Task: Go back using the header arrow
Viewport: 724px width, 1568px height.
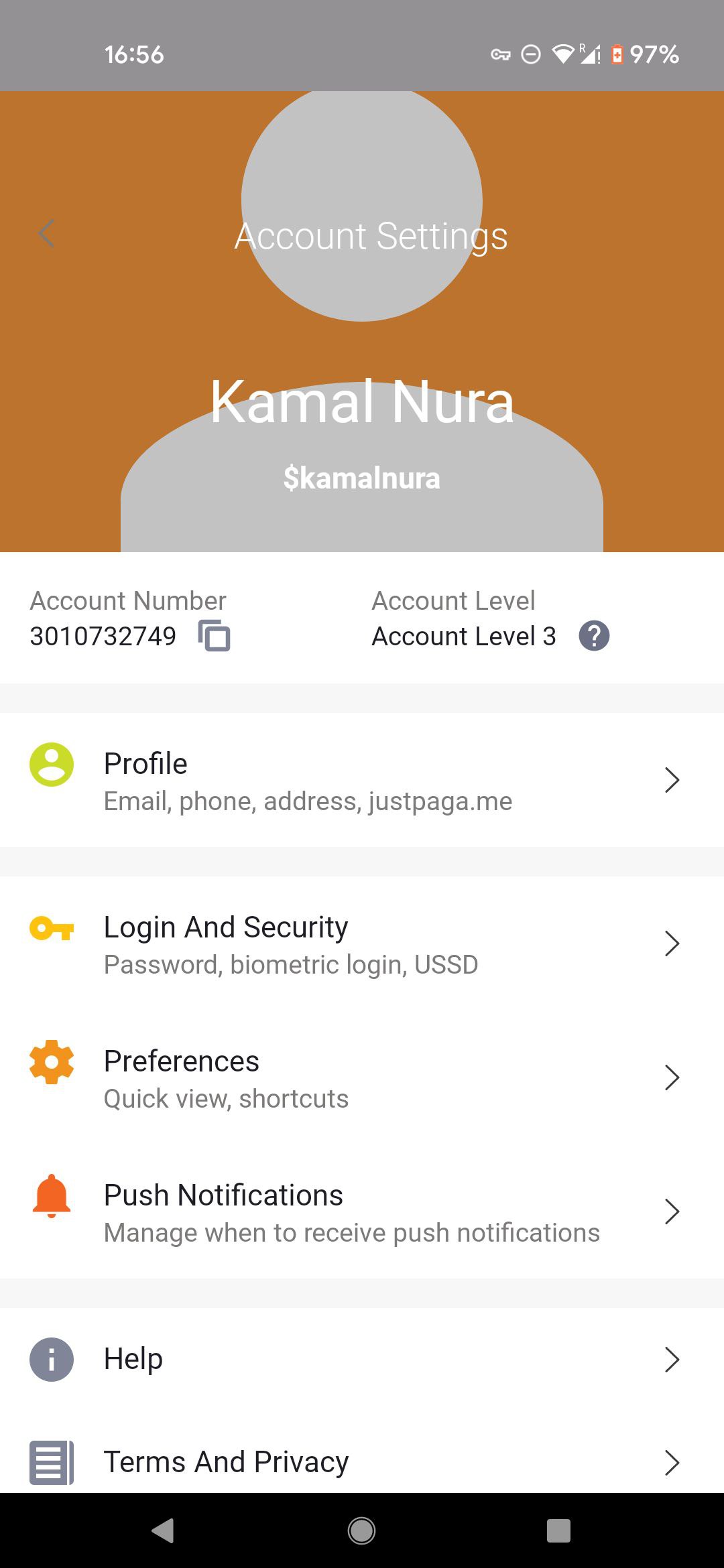Action: [x=46, y=234]
